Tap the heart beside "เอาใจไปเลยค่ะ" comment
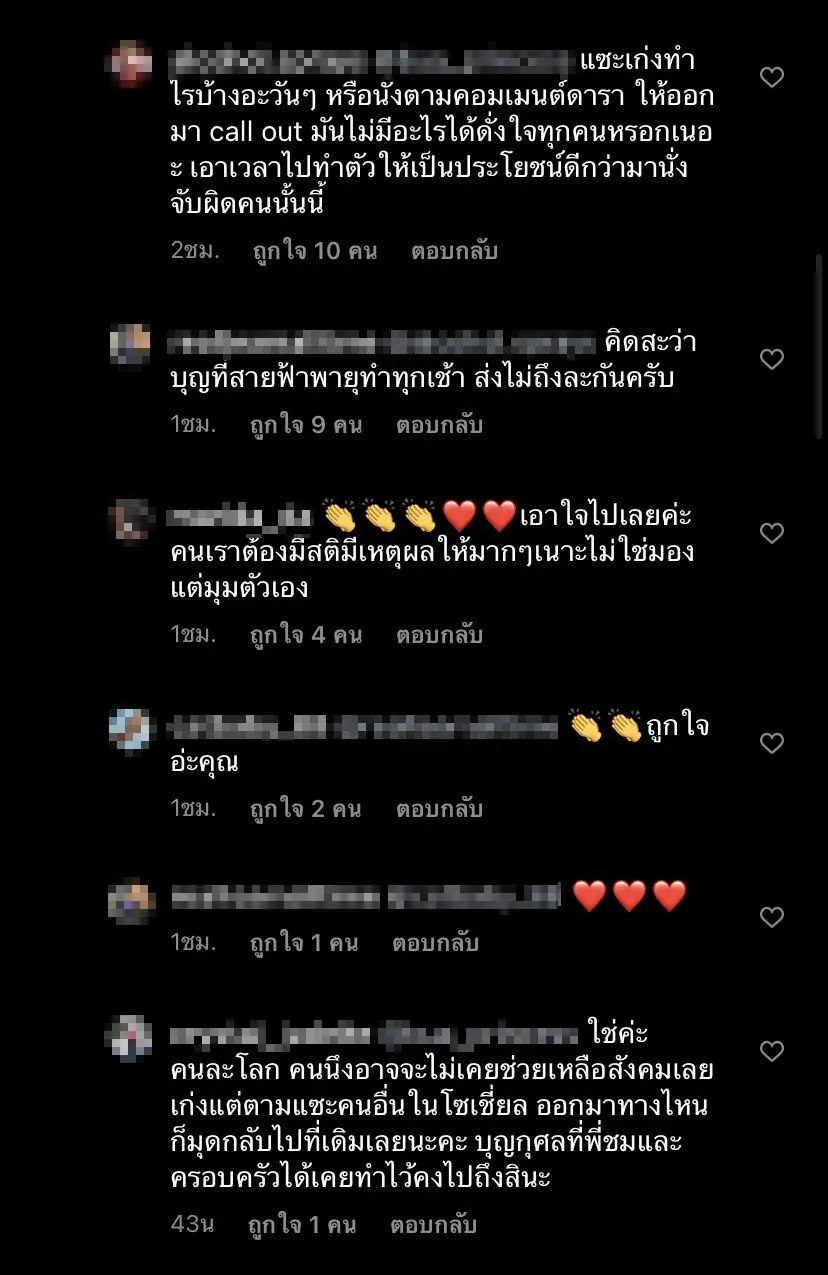The width and height of the screenshot is (828, 1275). (771, 533)
